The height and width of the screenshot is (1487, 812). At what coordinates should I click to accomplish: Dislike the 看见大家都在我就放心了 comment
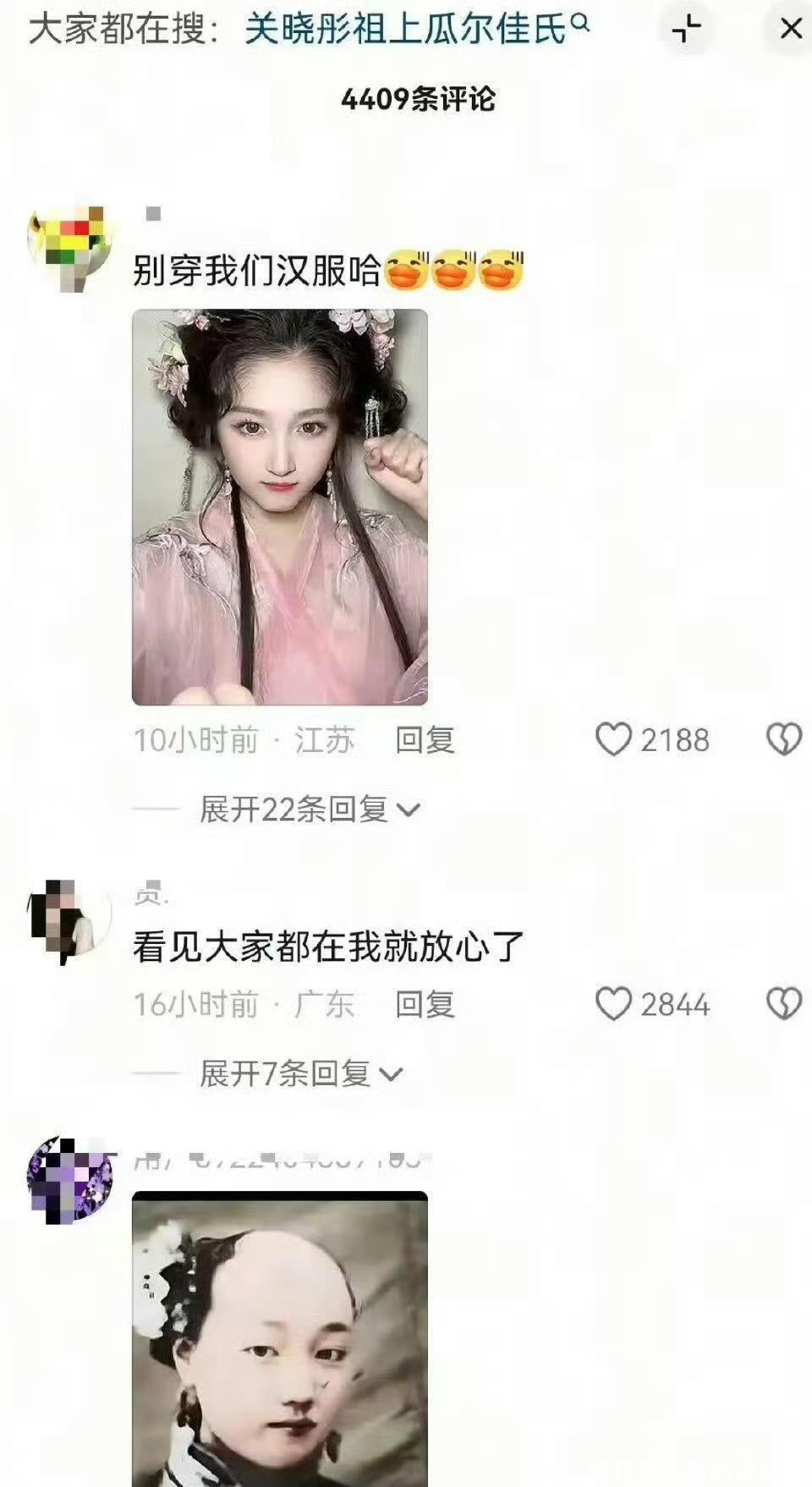click(x=783, y=1004)
